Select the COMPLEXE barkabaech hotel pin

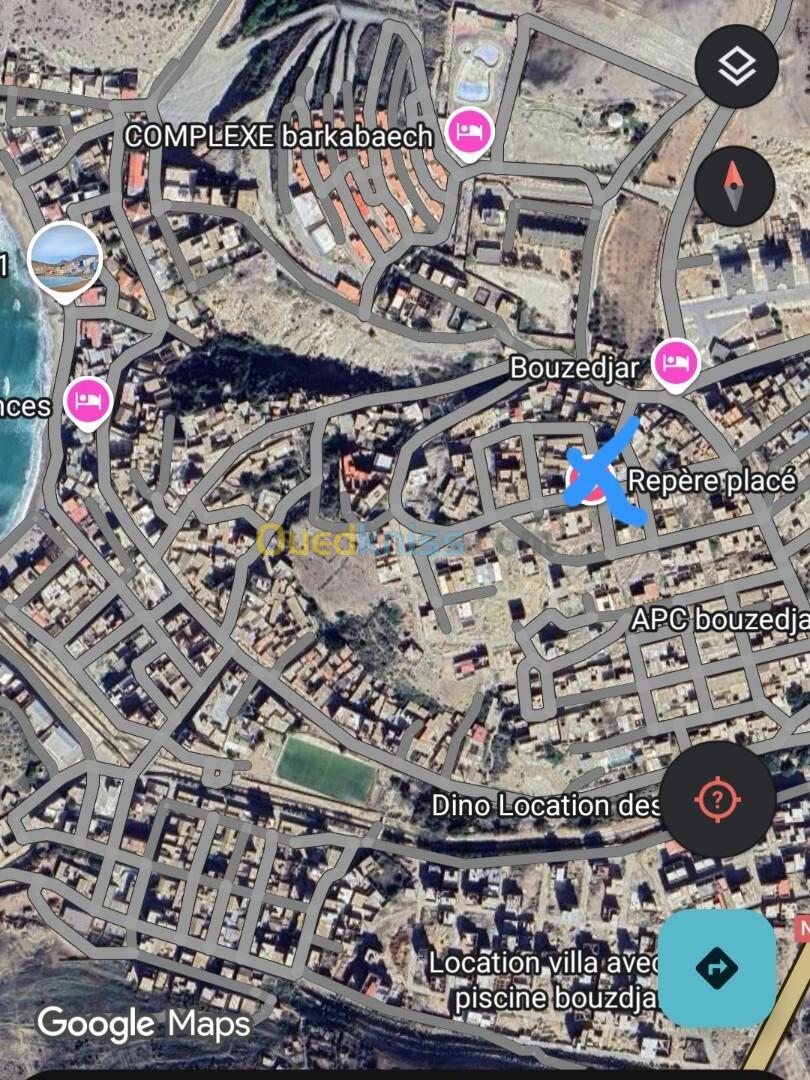click(468, 134)
